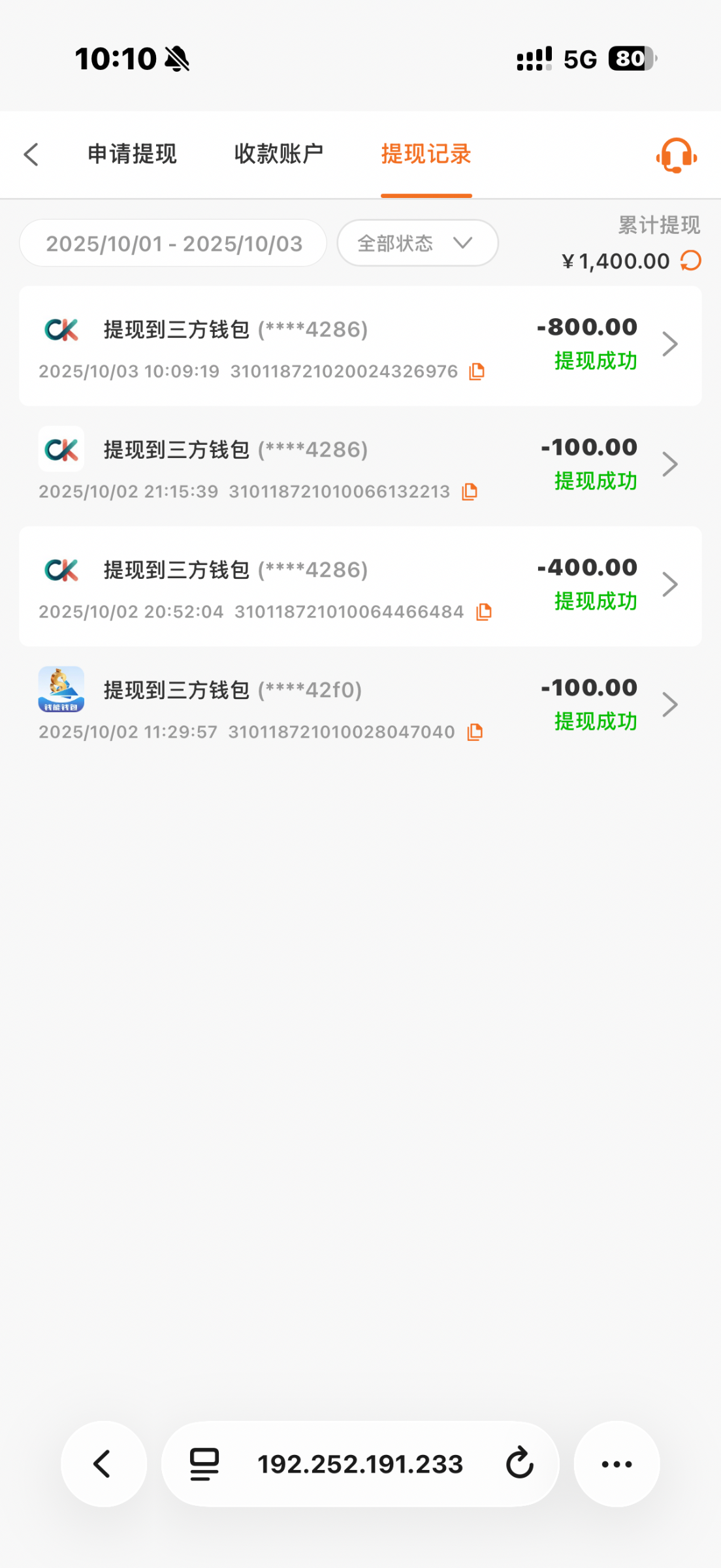This screenshot has width=721, height=1568.
Task: Open the browser's three-dot menu
Action: coord(617,1464)
